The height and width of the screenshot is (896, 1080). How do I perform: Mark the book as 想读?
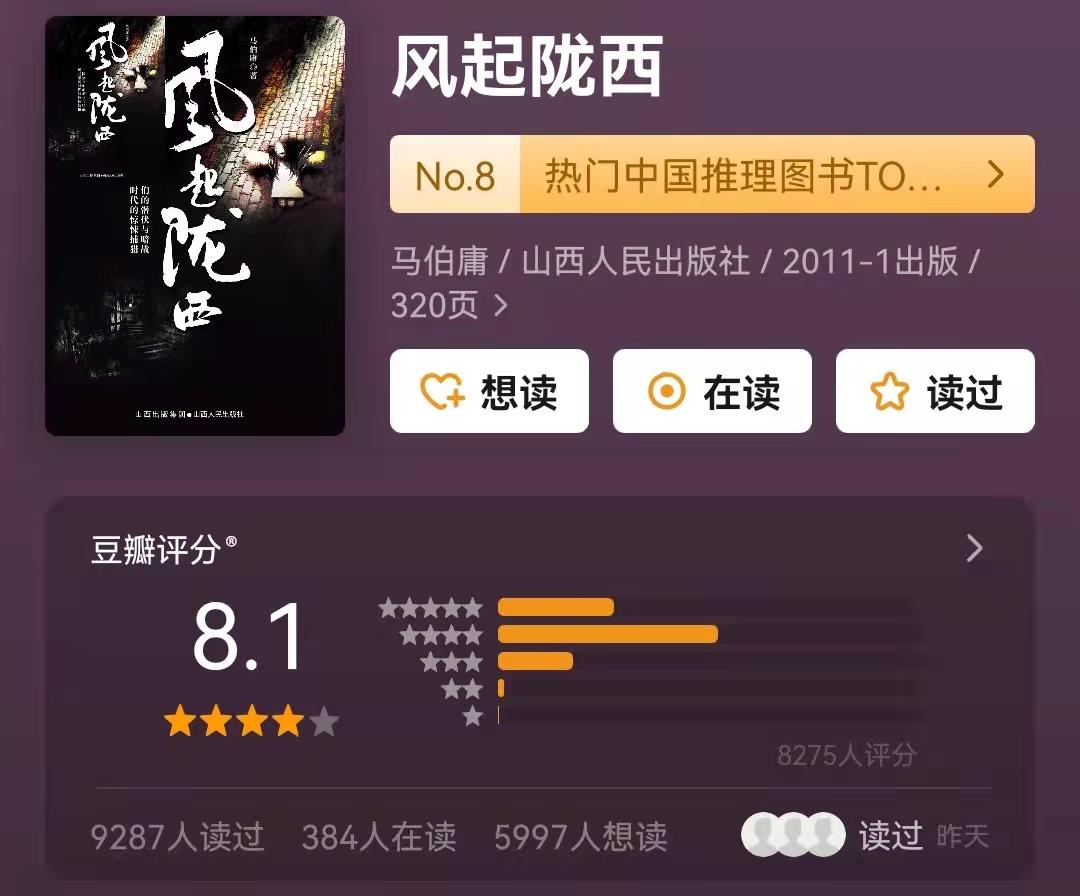click(x=489, y=391)
